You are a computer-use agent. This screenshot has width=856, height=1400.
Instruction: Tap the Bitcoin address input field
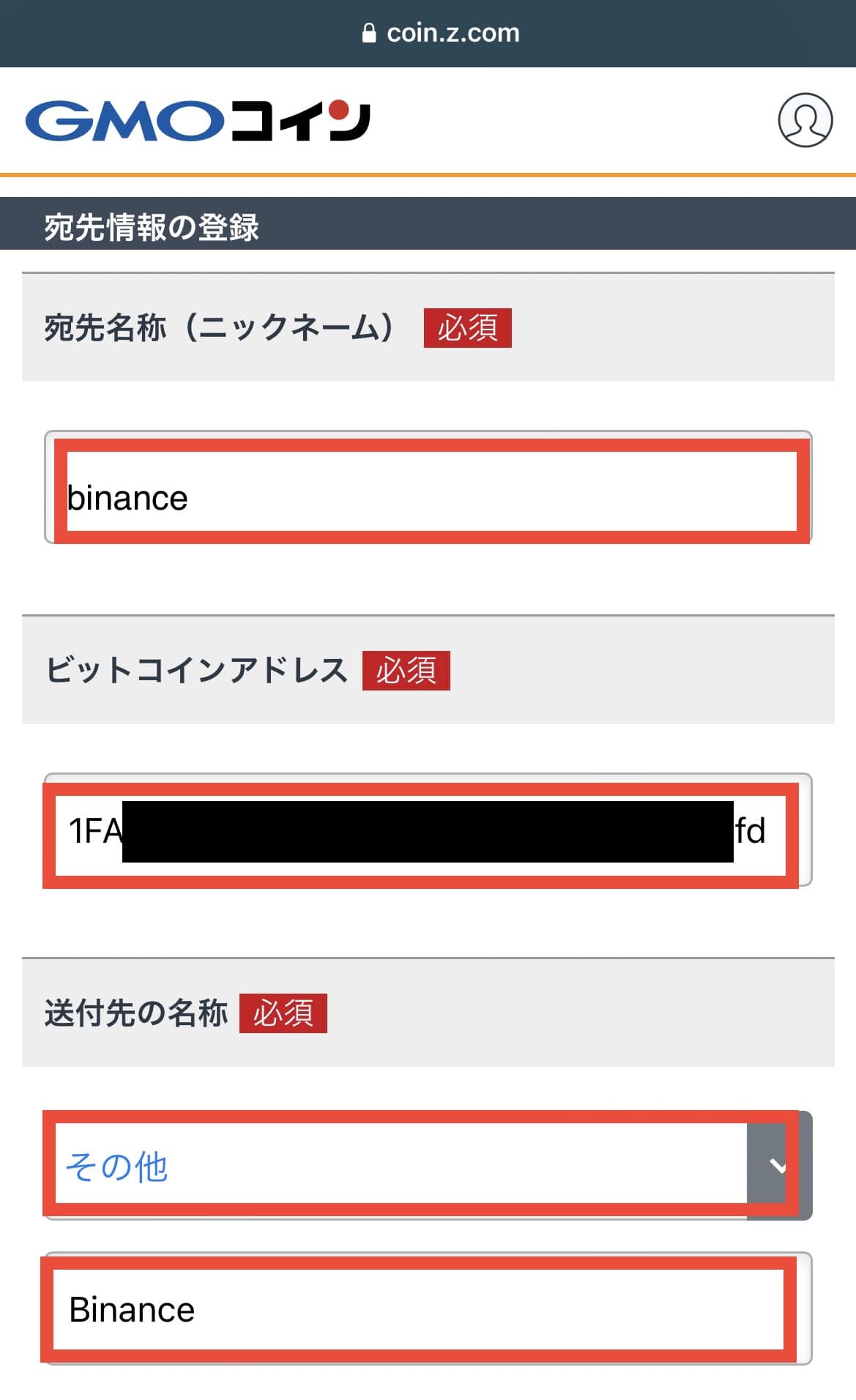tap(428, 830)
